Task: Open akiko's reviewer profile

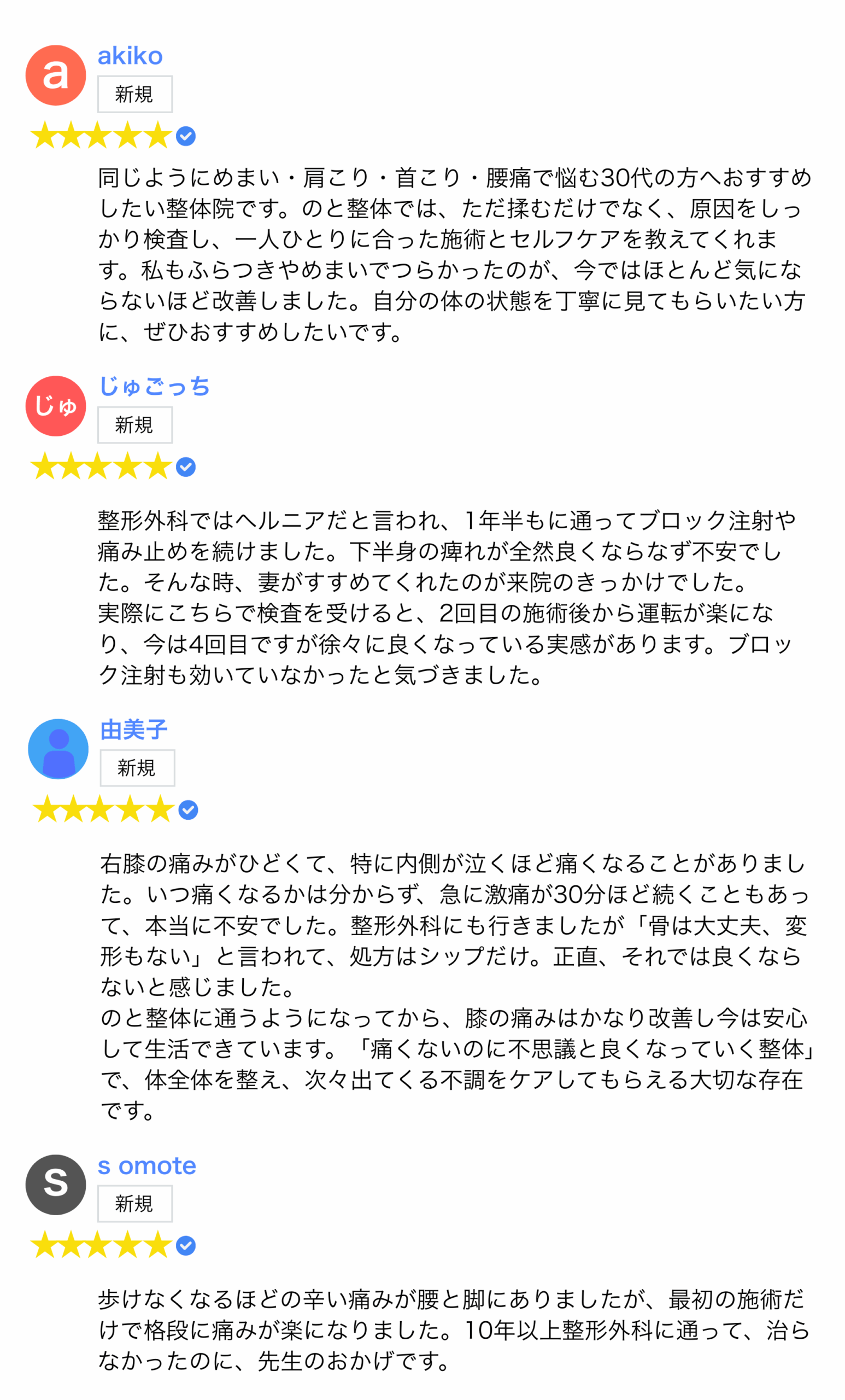Action: click(130, 56)
